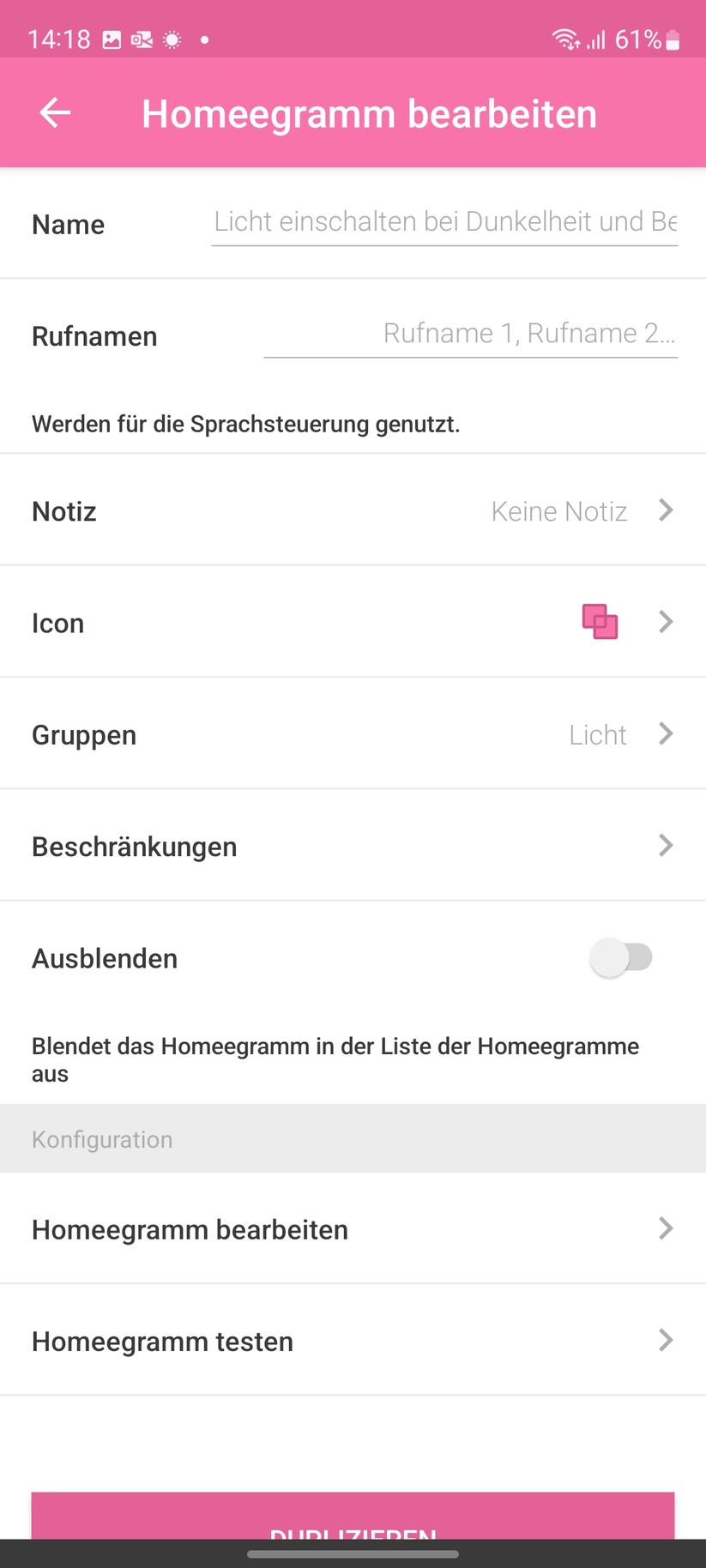
Task: Select Homeegramm testen from the list
Action: 353,1340
